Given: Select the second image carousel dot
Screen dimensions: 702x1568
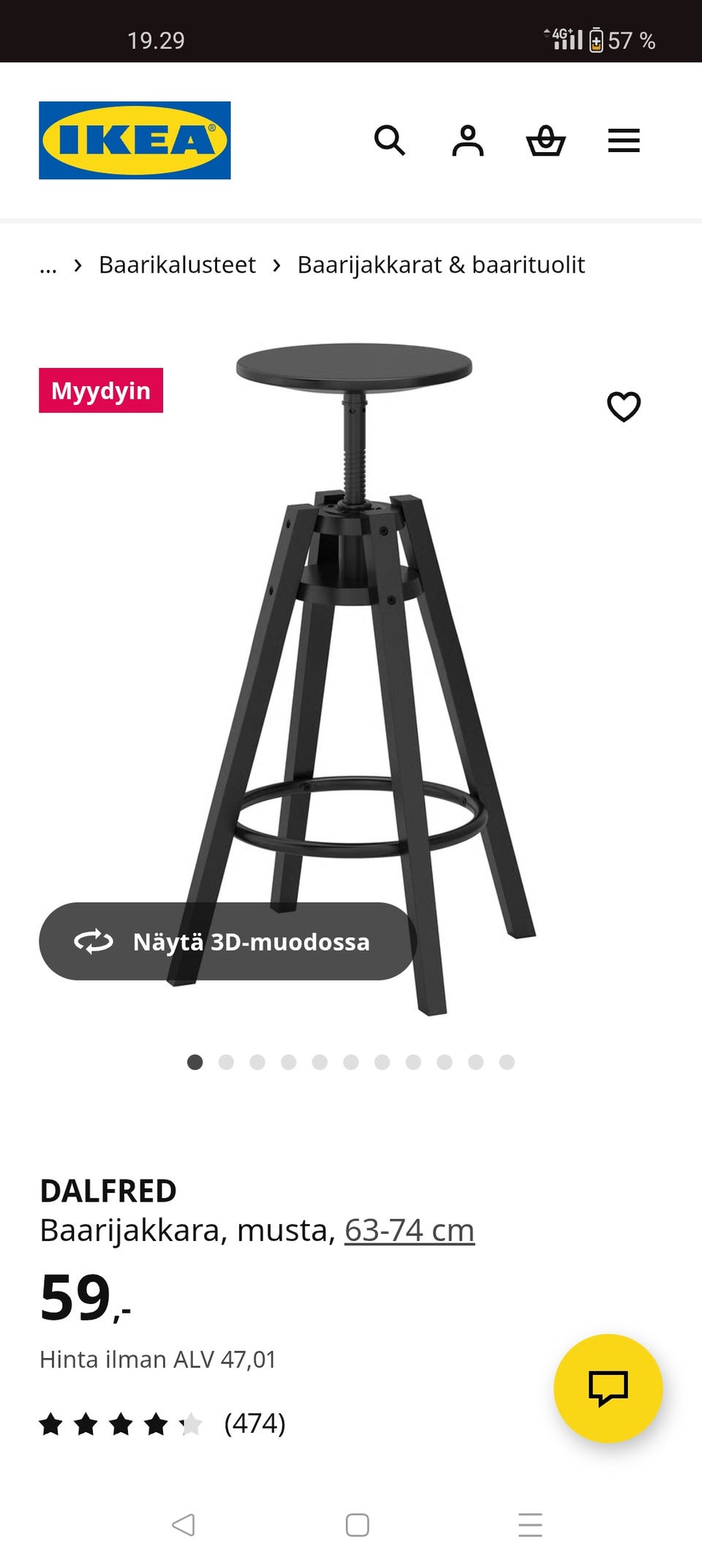Looking at the screenshot, I should pyautogui.click(x=226, y=1062).
